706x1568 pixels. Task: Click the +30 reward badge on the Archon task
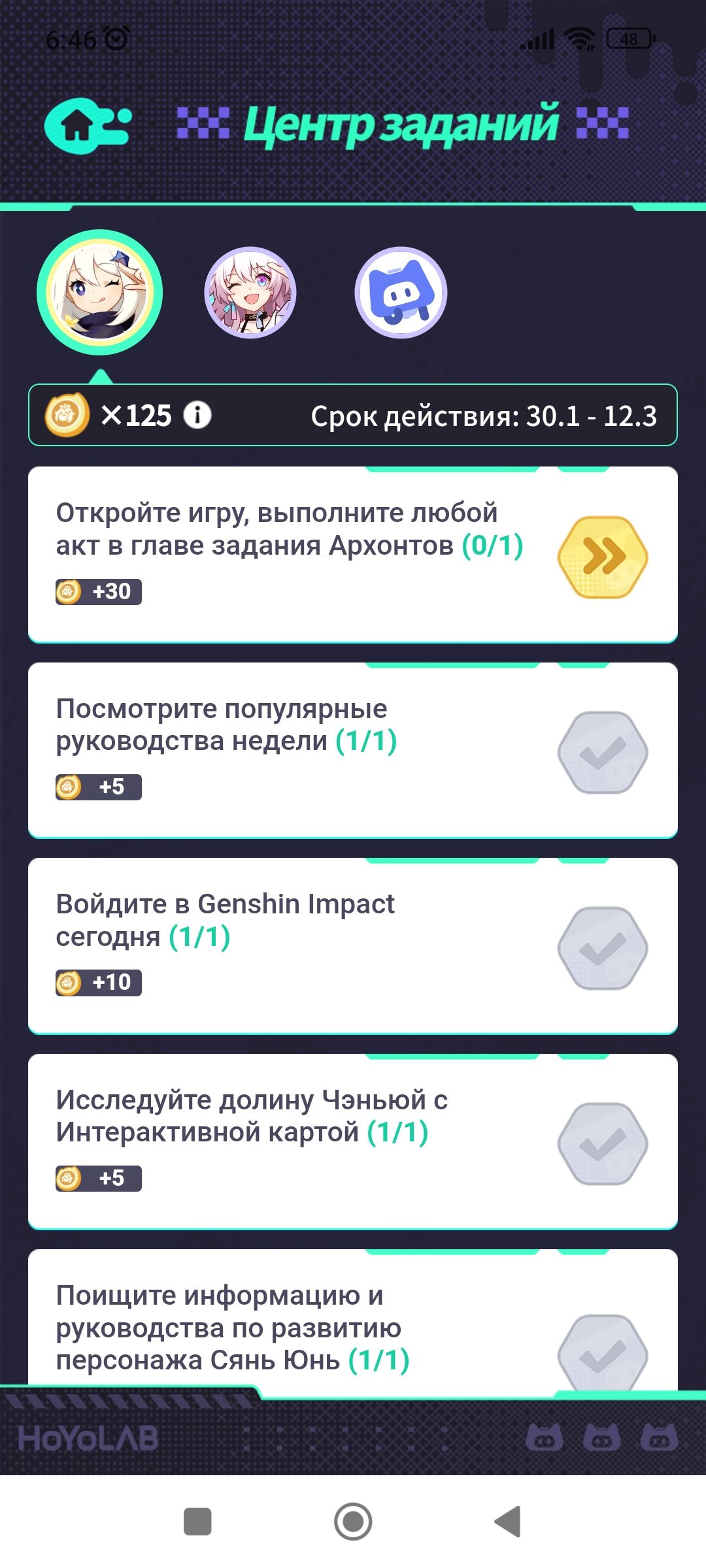(x=99, y=590)
